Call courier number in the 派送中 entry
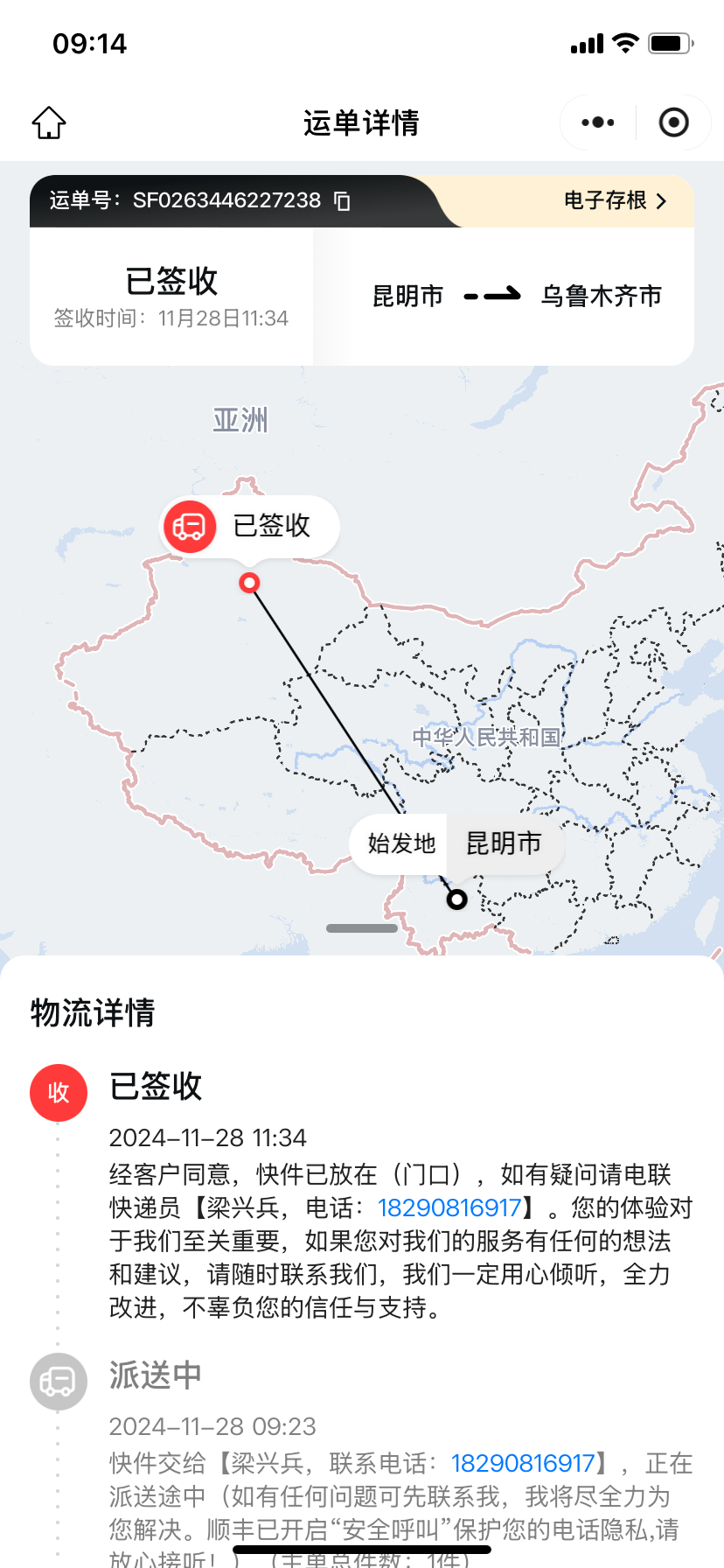 [523, 1463]
